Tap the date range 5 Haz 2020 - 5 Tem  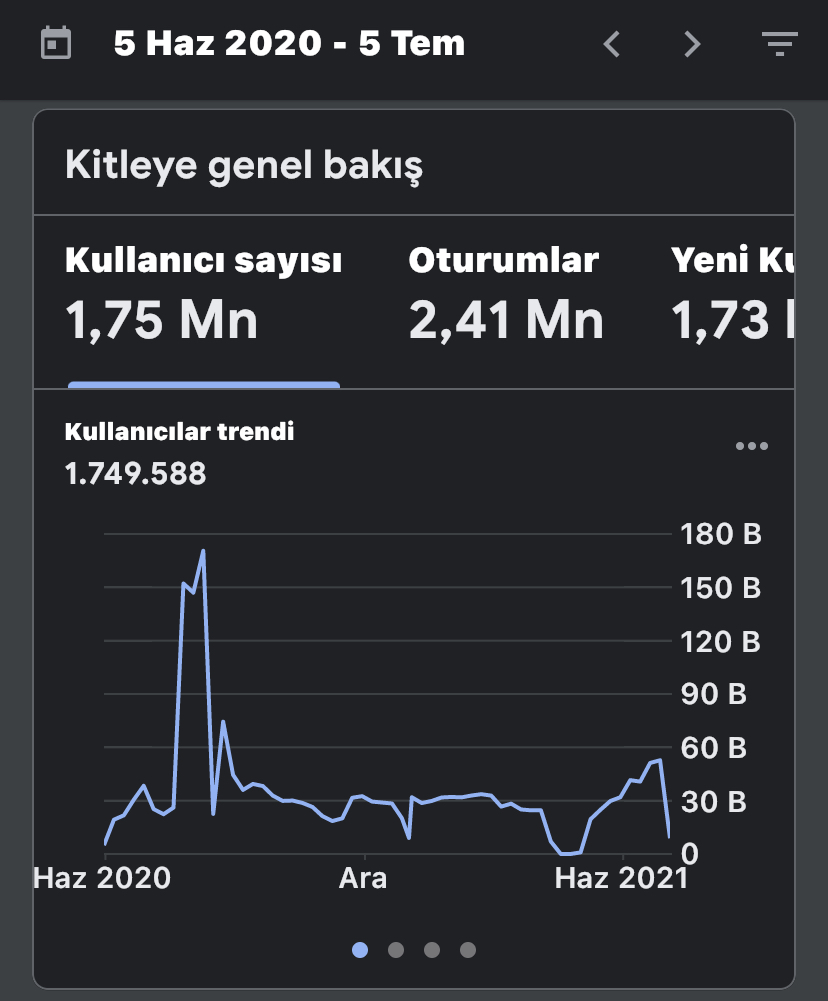289,44
